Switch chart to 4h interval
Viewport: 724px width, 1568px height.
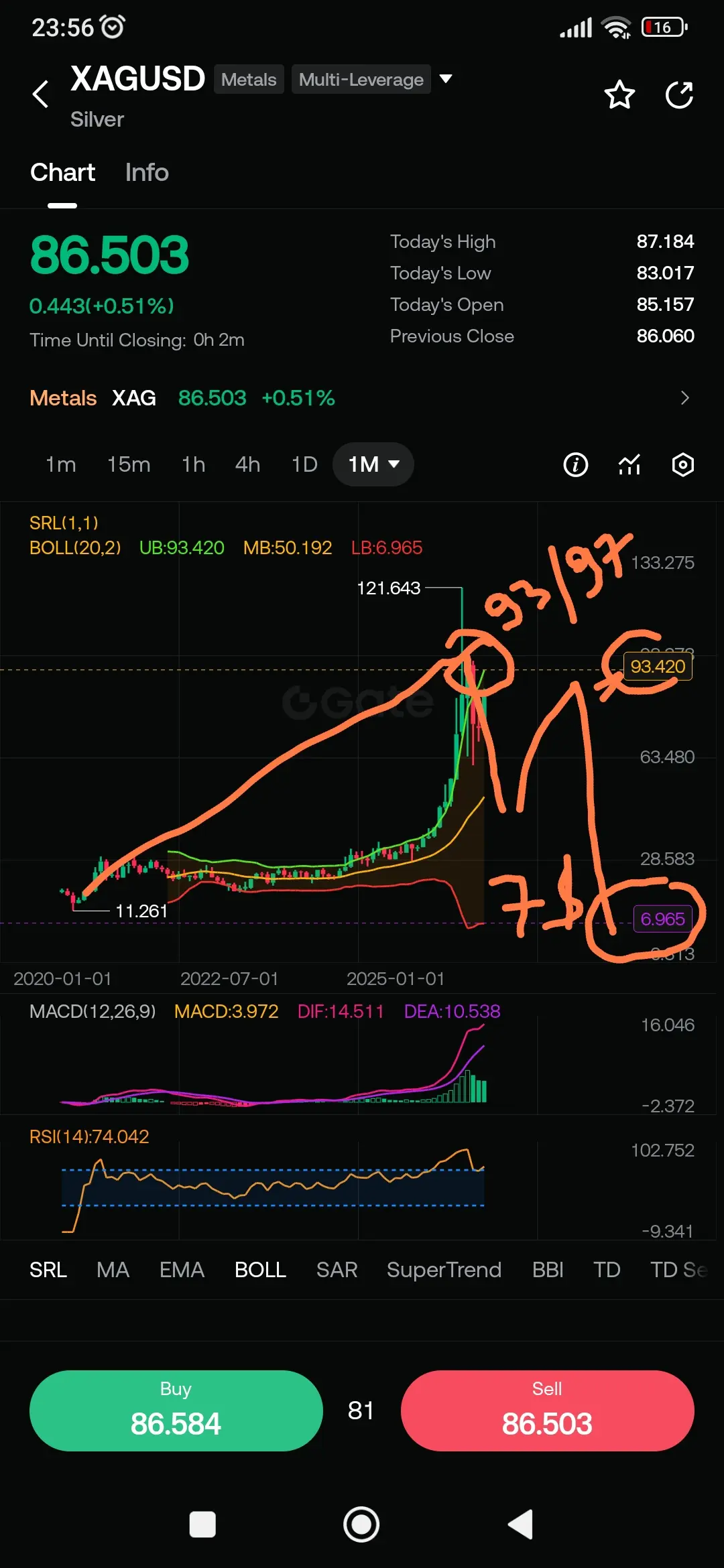[x=247, y=464]
